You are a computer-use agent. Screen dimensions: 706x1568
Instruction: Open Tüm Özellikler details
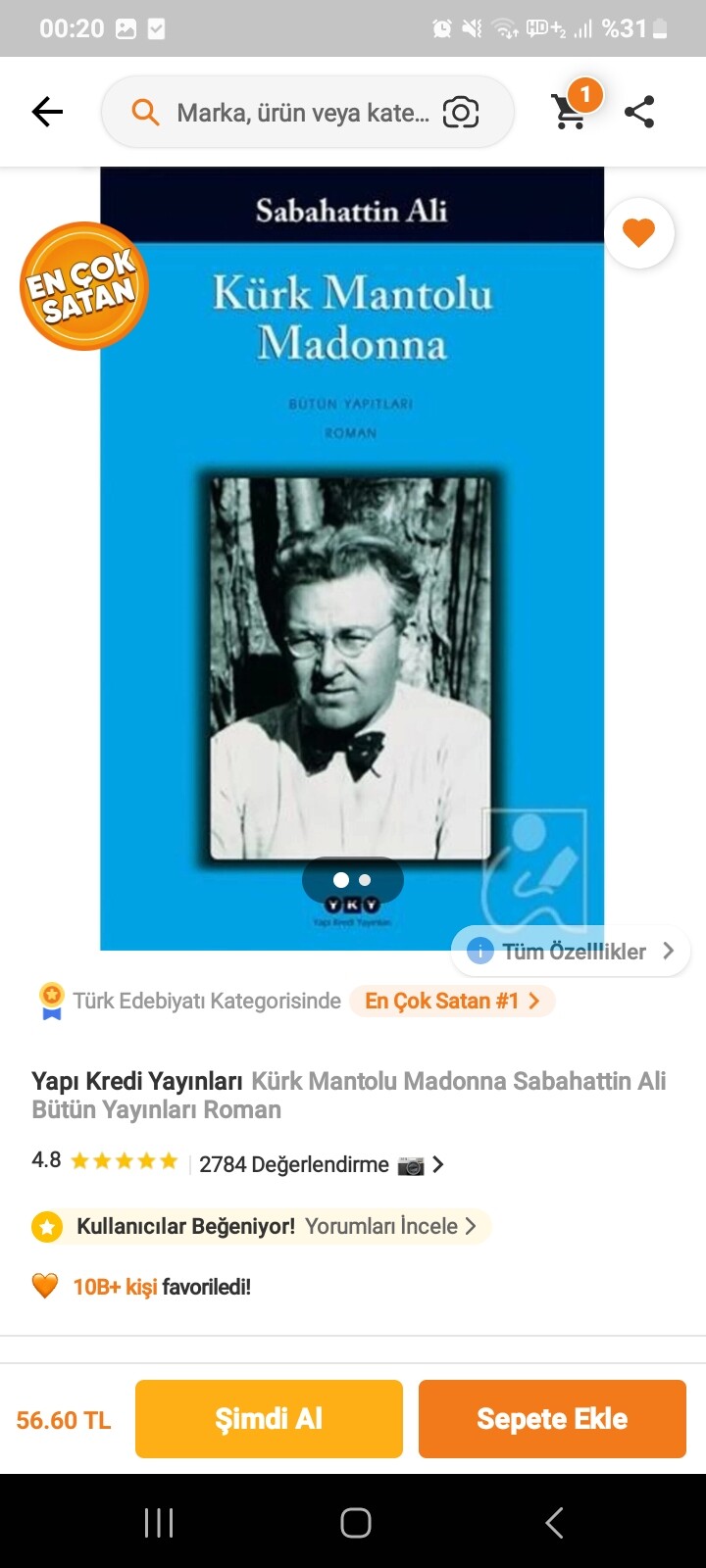point(573,951)
